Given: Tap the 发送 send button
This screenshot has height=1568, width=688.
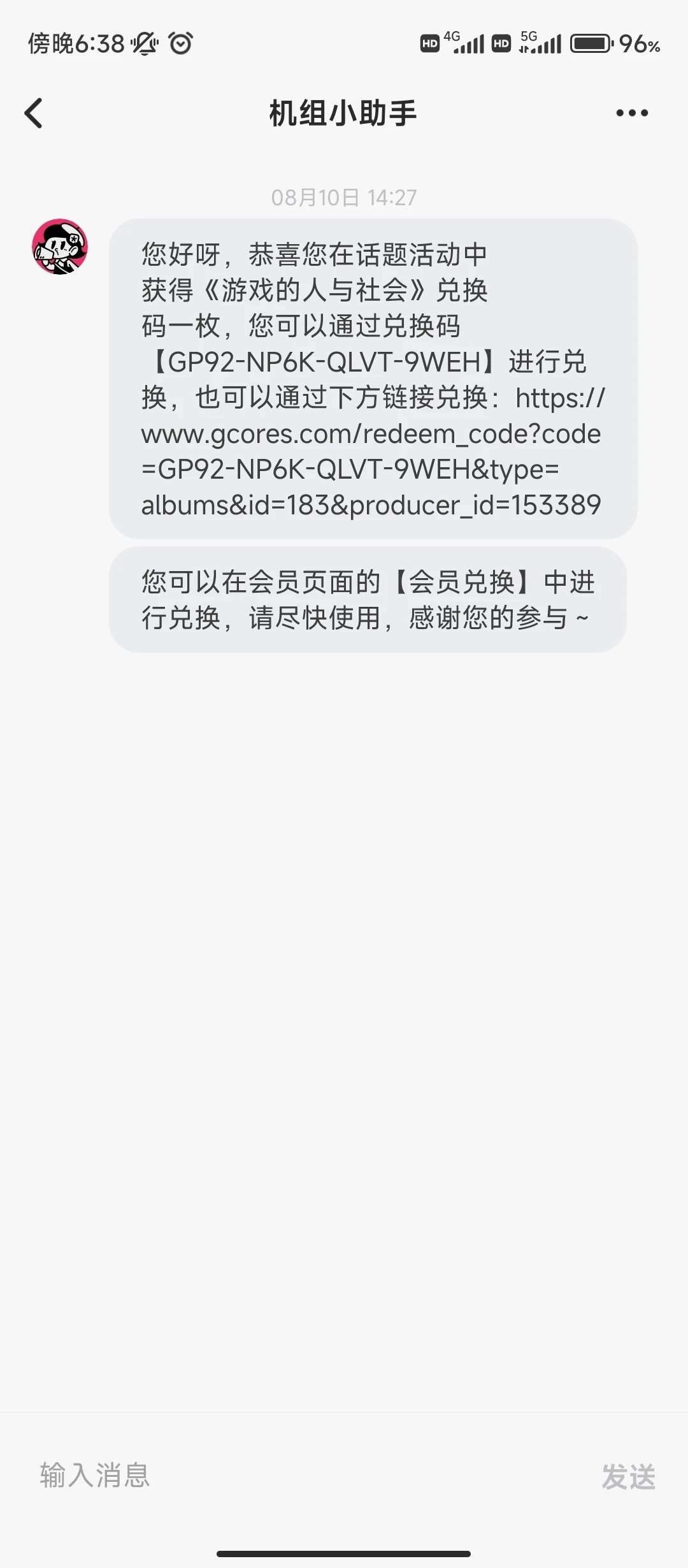Looking at the screenshot, I should (x=629, y=1477).
